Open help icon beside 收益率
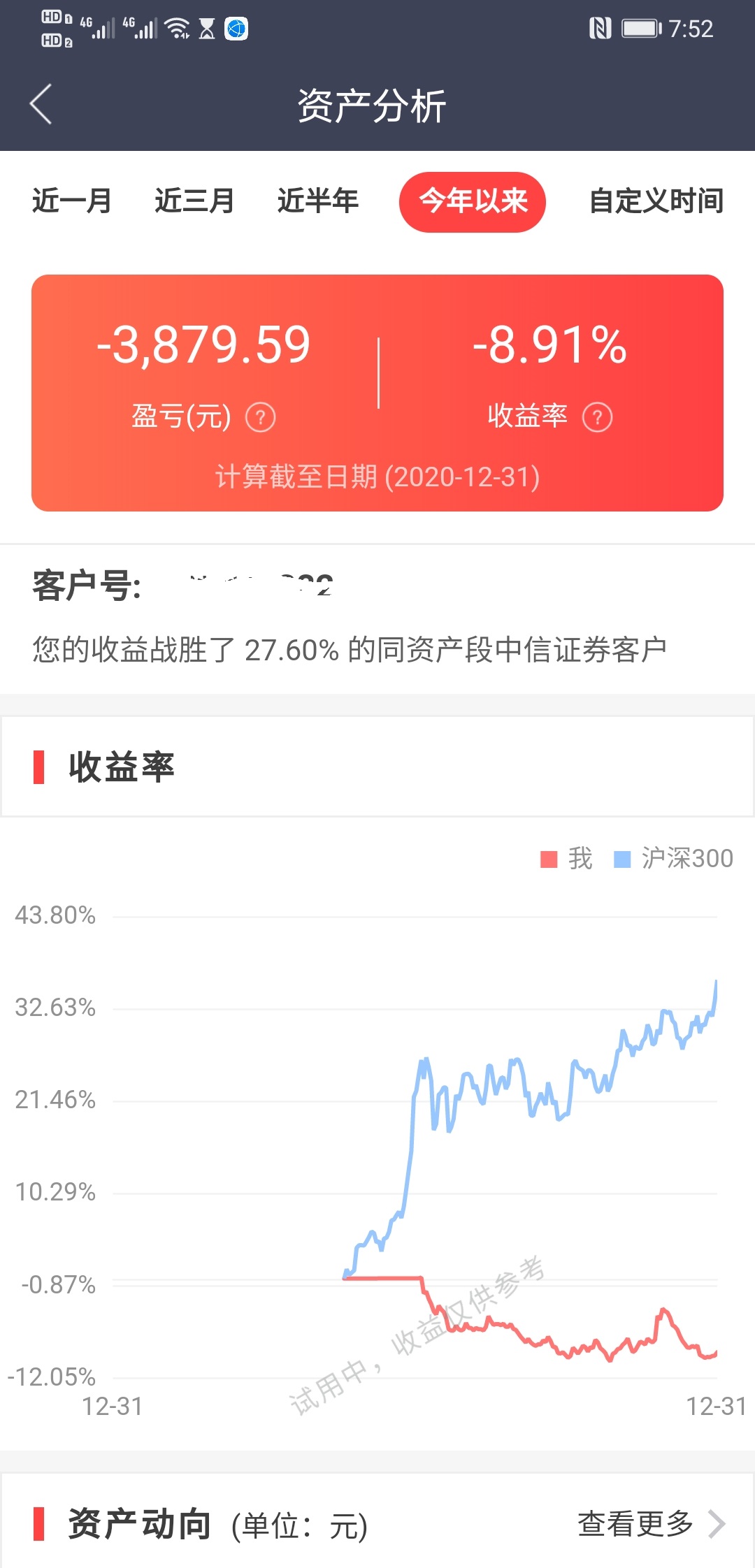The height and width of the screenshot is (1568, 755). pyautogui.click(x=598, y=418)
